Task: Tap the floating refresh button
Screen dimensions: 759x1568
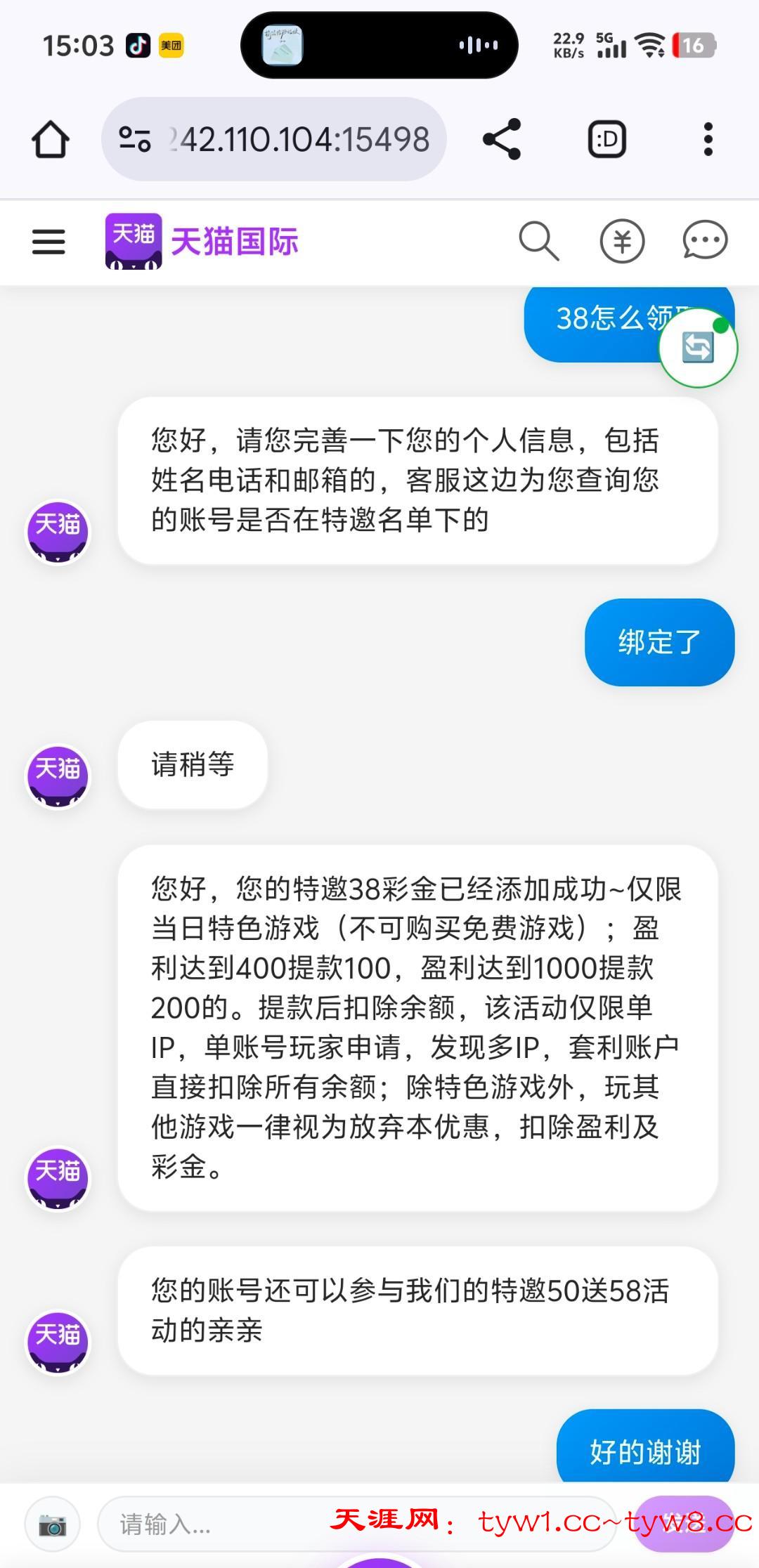Action: click(x=698, y=347)
